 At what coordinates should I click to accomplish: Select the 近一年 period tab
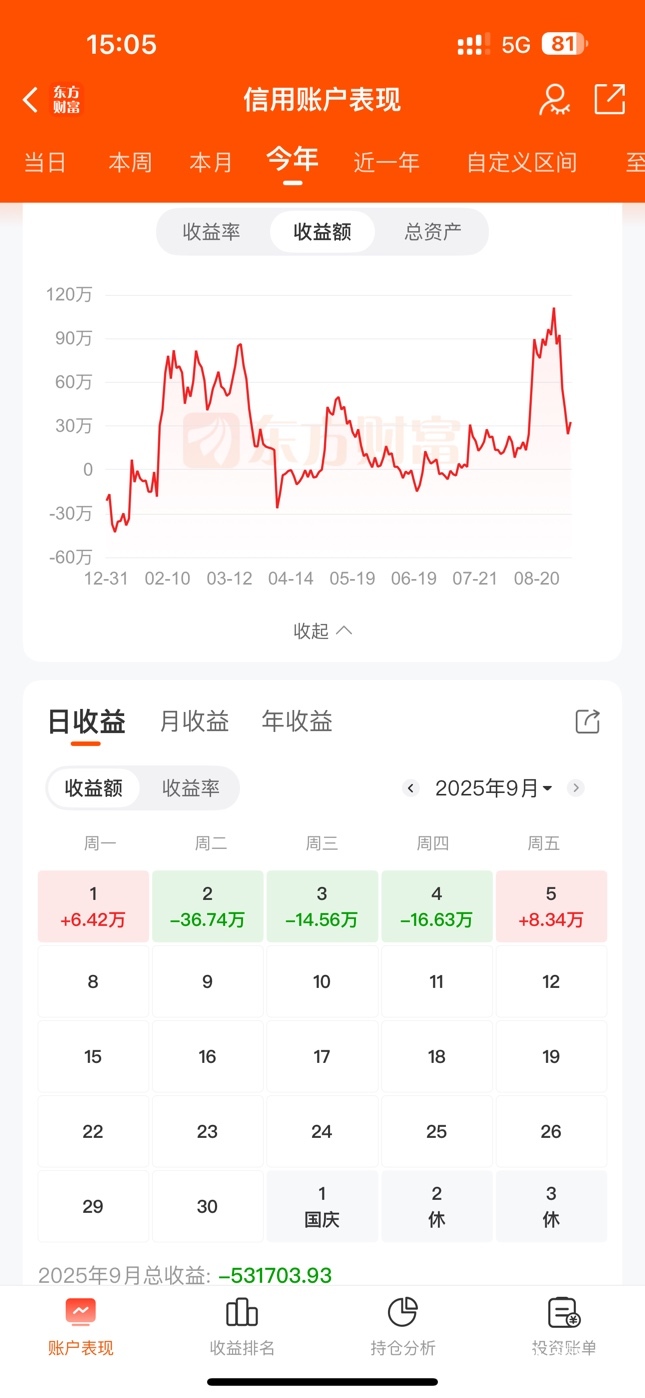386,162
